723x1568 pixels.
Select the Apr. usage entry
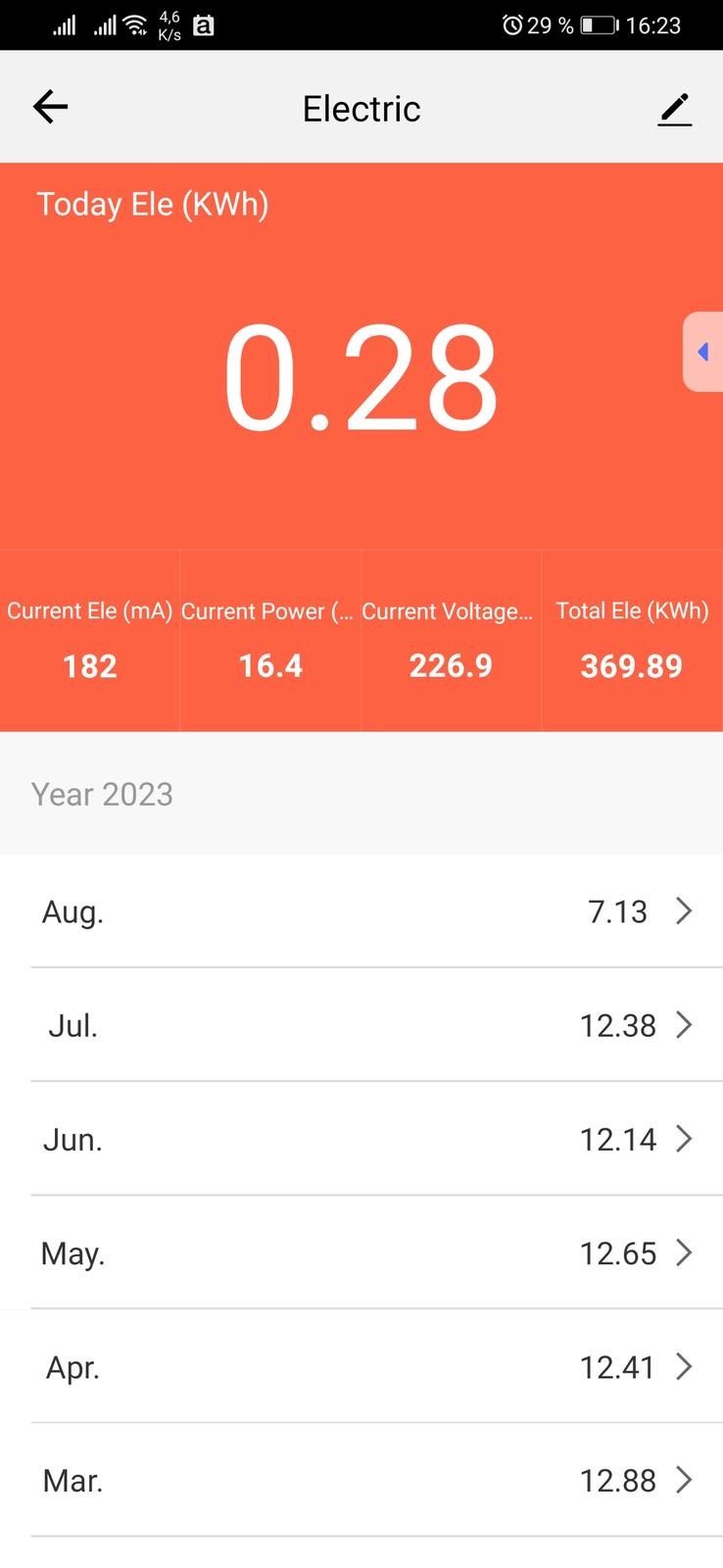(x=361, y=1366)
